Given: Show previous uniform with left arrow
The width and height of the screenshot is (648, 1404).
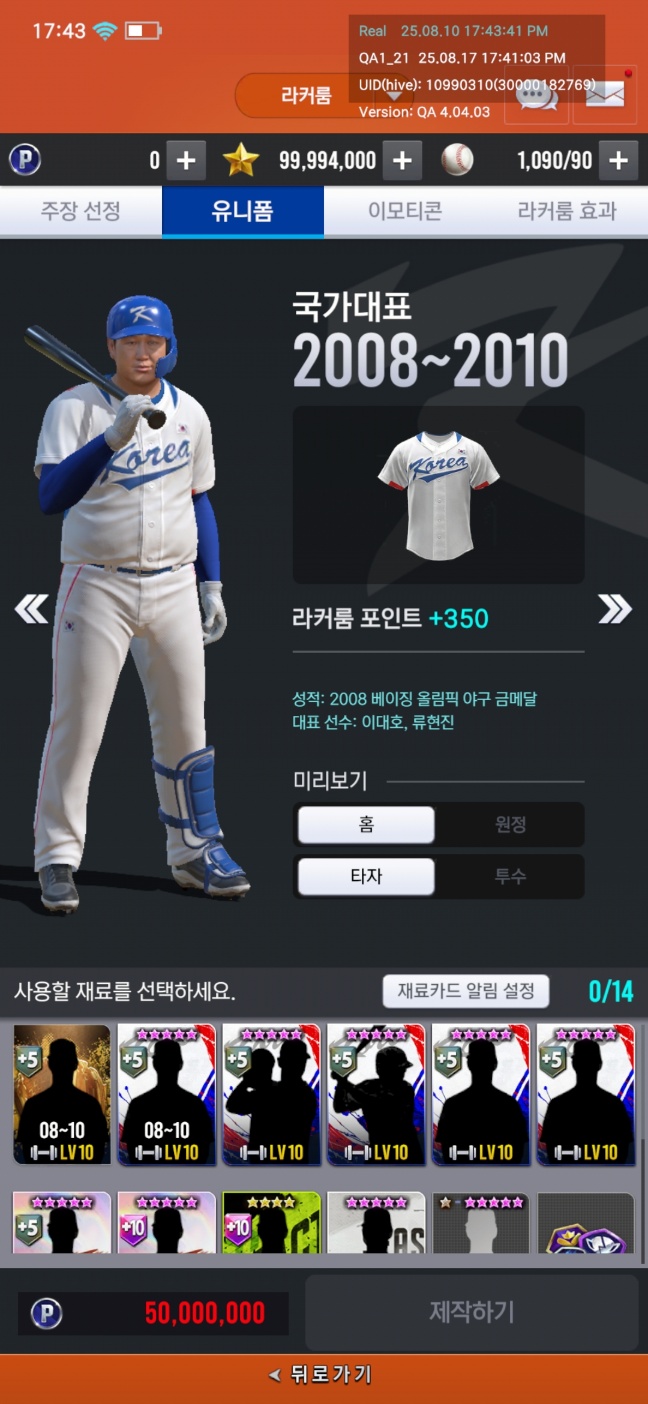Looking at the screenshot, I should tap(31, 609).
